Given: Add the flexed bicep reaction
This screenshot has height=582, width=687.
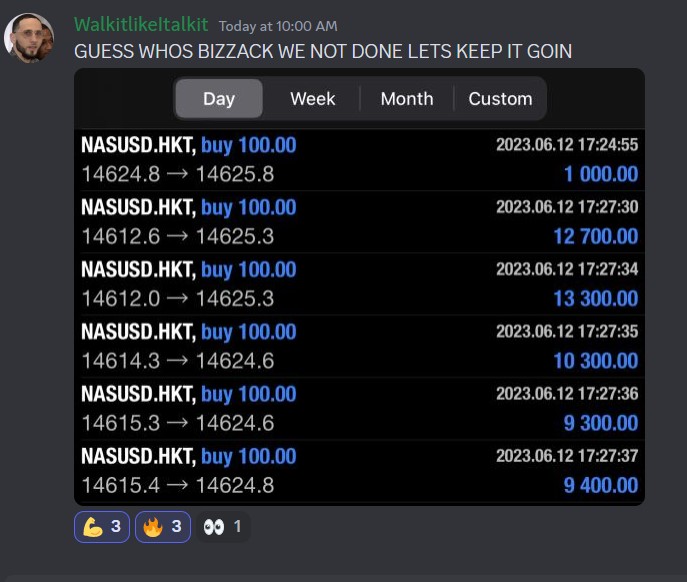Looking at the screenshot, I should tap(101, 526).
